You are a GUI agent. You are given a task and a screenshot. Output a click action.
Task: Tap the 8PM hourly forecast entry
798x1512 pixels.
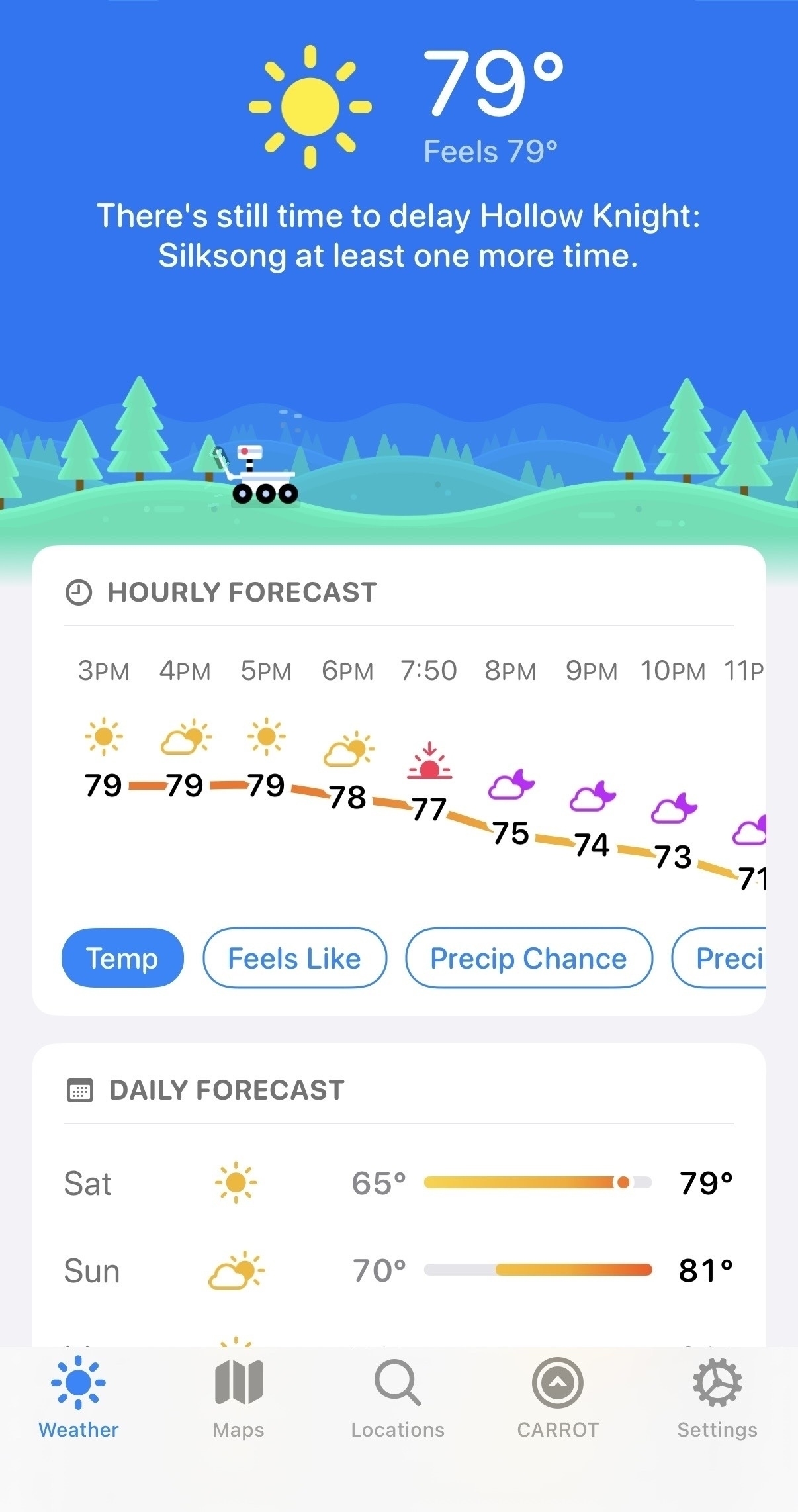(510, 761)
